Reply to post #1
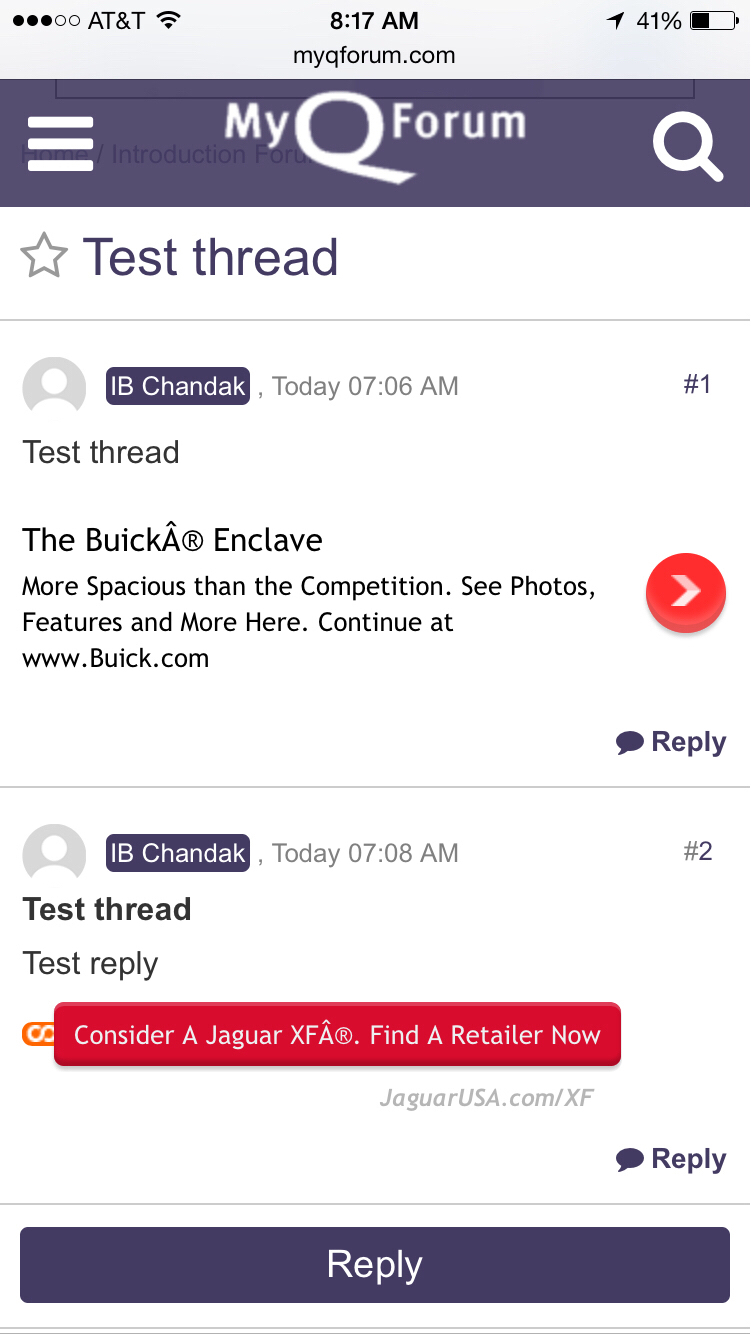Image resolution: width=751 pixels, height=1334 pixels. tap(671, 742)
